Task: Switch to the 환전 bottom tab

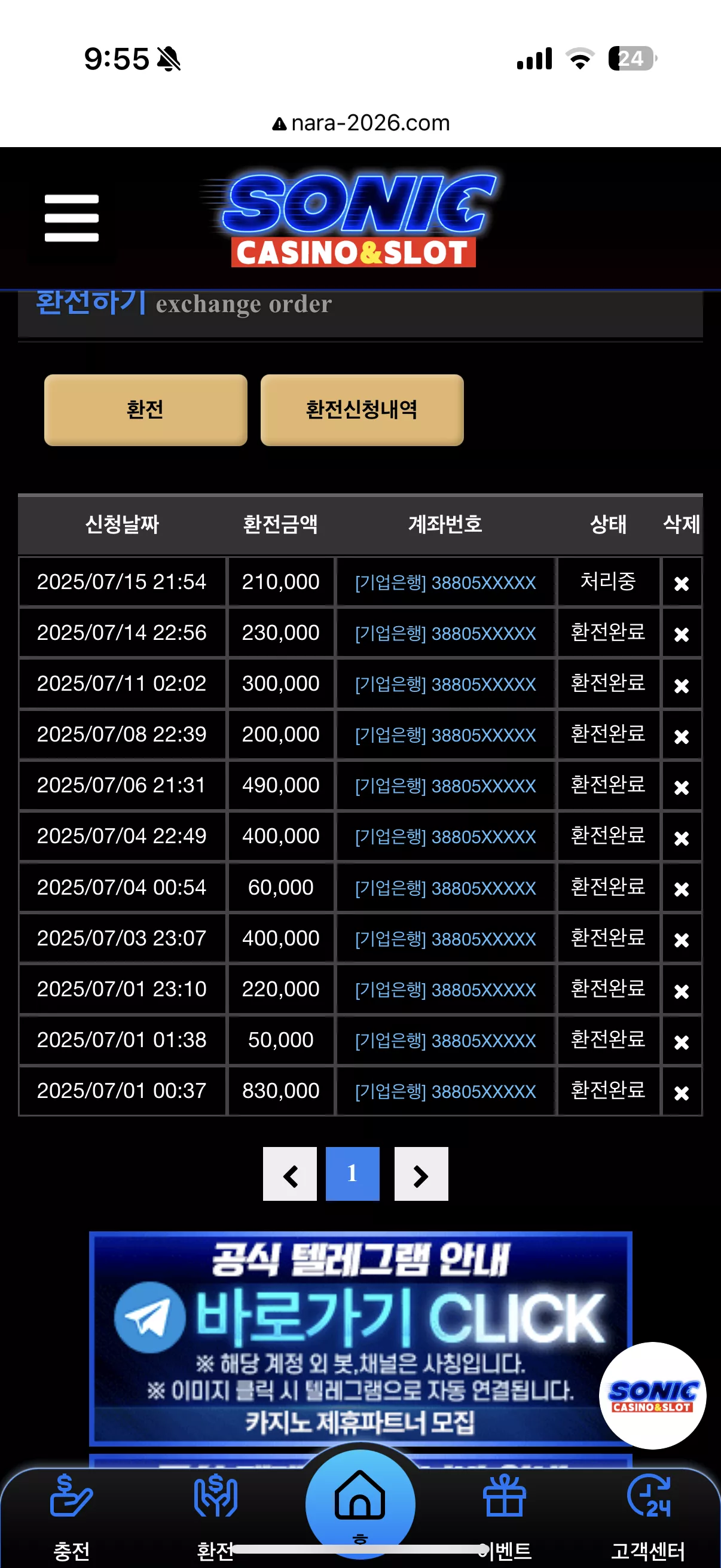Action: 215,1515
